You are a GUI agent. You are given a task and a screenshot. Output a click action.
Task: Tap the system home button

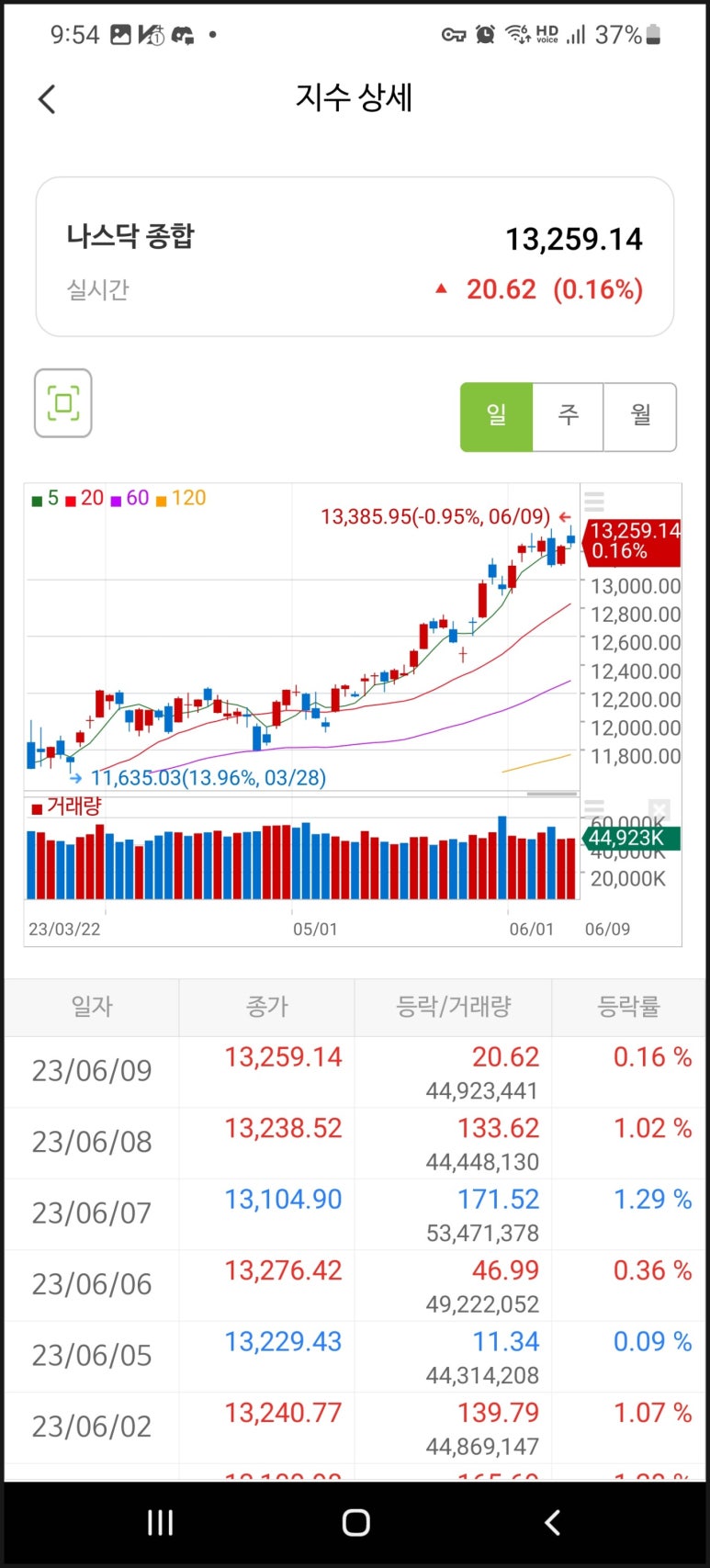(355, 1523)
